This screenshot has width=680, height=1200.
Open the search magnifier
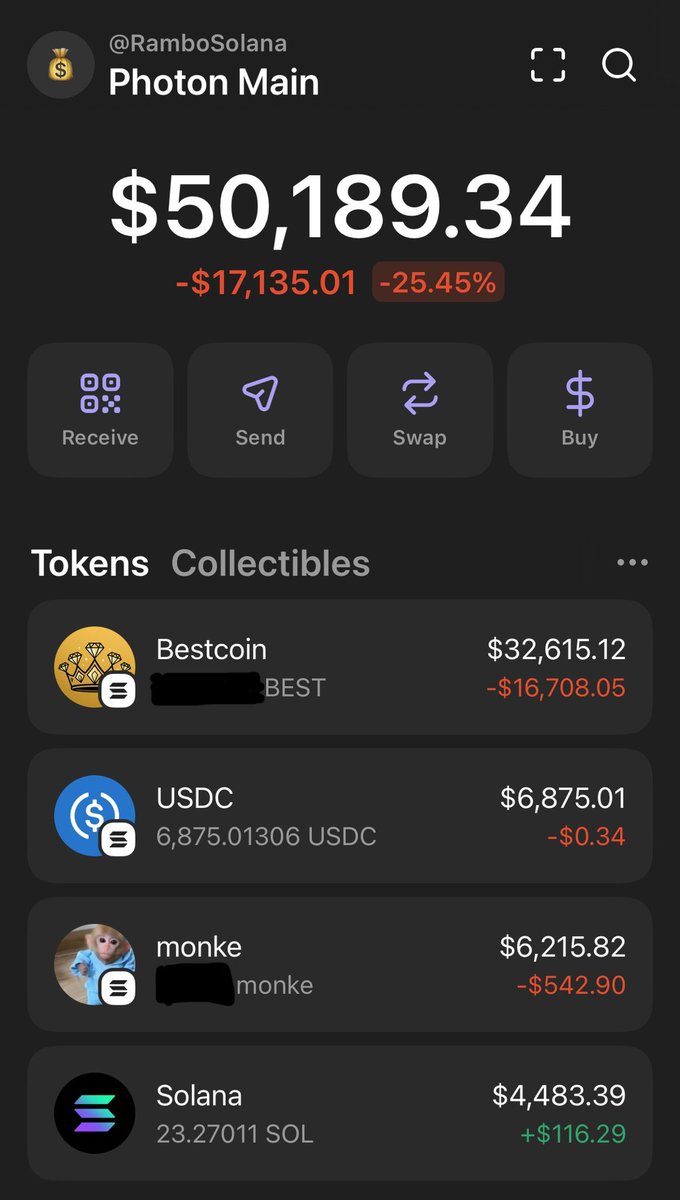[619, 65]
